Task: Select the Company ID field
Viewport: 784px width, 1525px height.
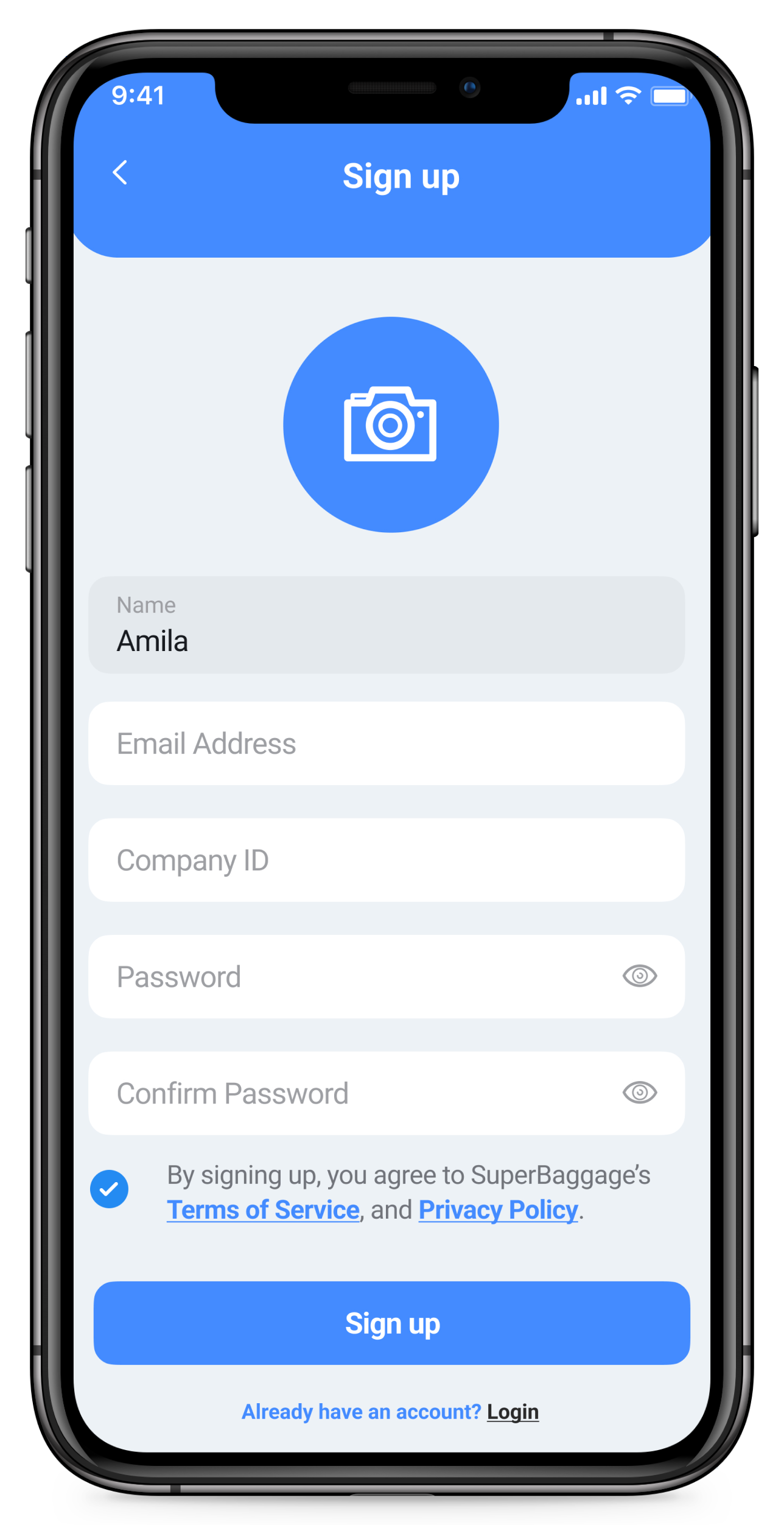Action: [387, 860]
